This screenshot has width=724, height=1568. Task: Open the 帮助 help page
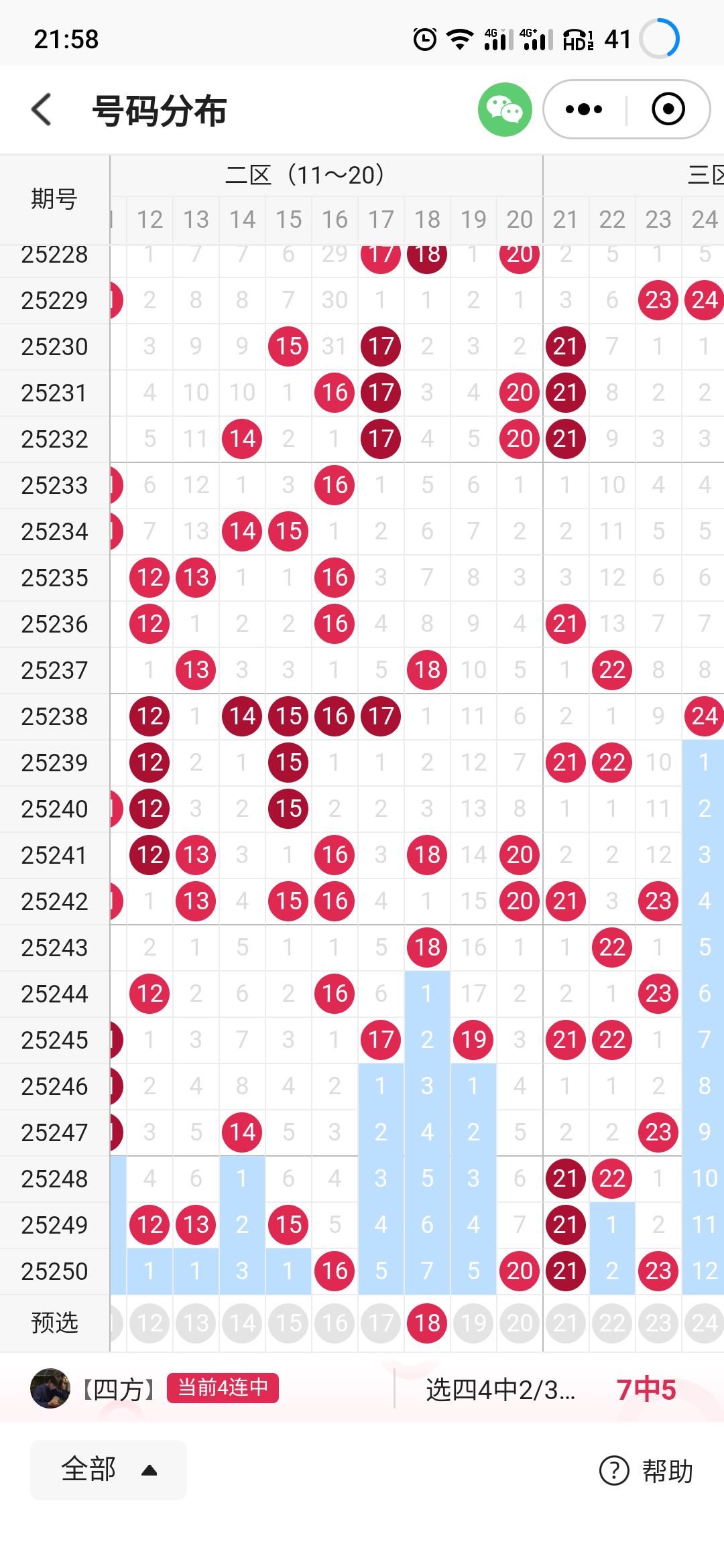(646, 1471)
